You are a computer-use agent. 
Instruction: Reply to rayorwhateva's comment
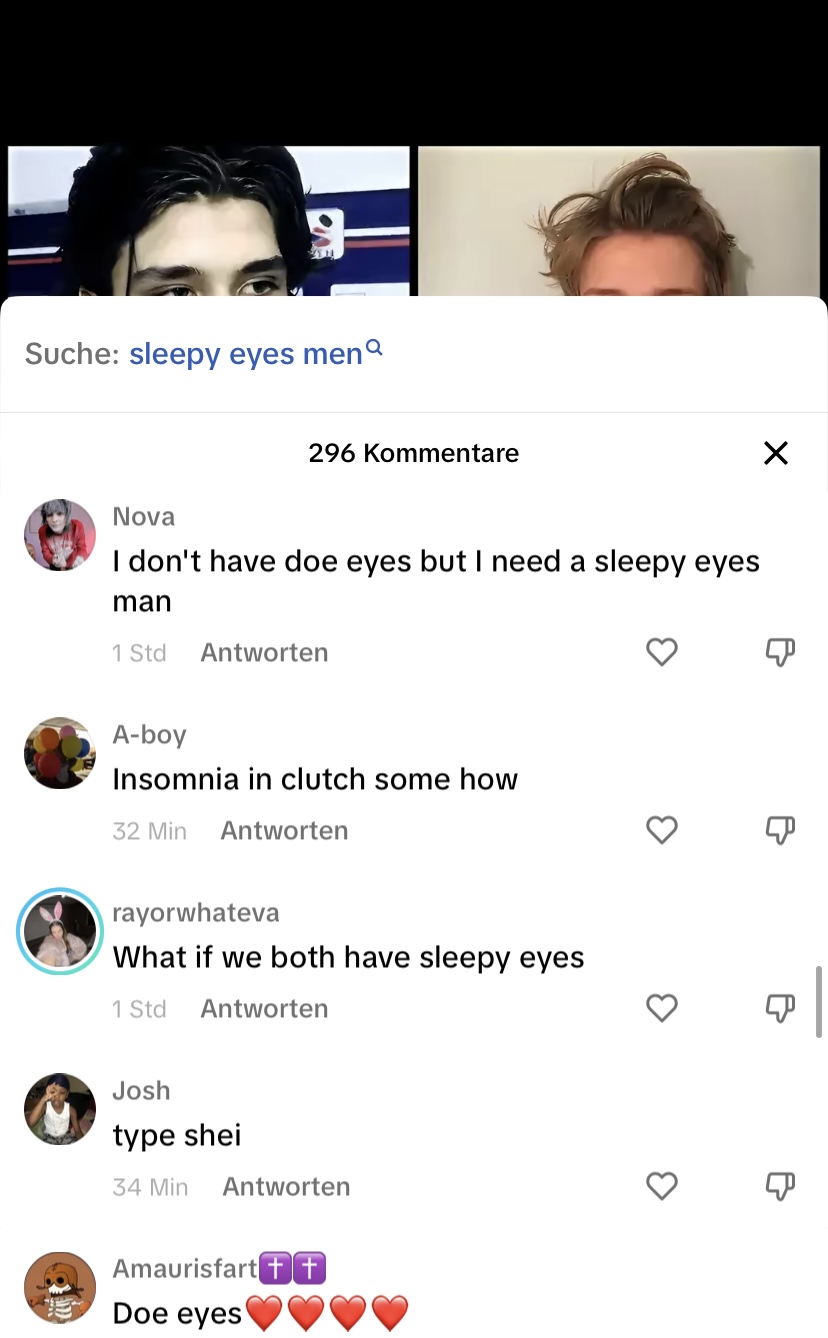(x=264, y=1008)
